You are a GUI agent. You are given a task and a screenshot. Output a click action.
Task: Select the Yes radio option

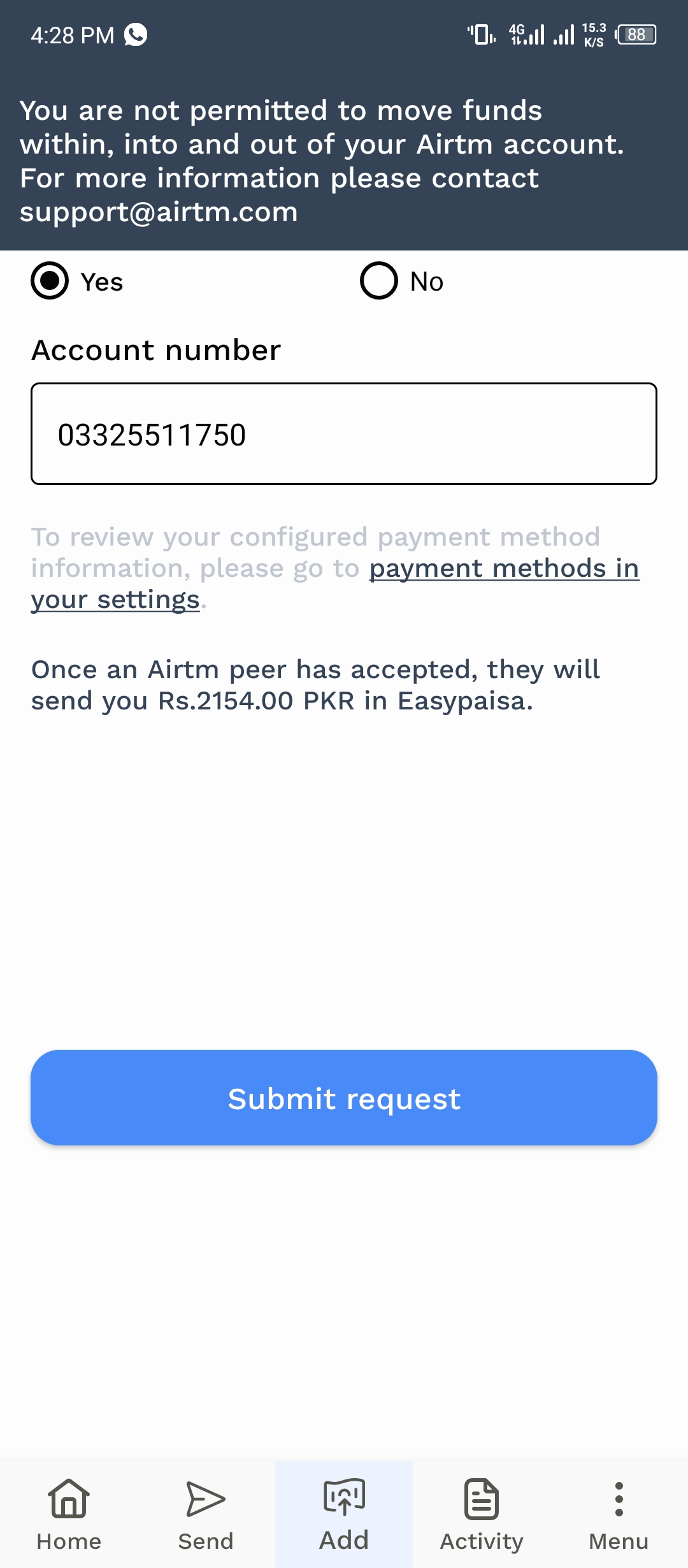click(50, 280)
